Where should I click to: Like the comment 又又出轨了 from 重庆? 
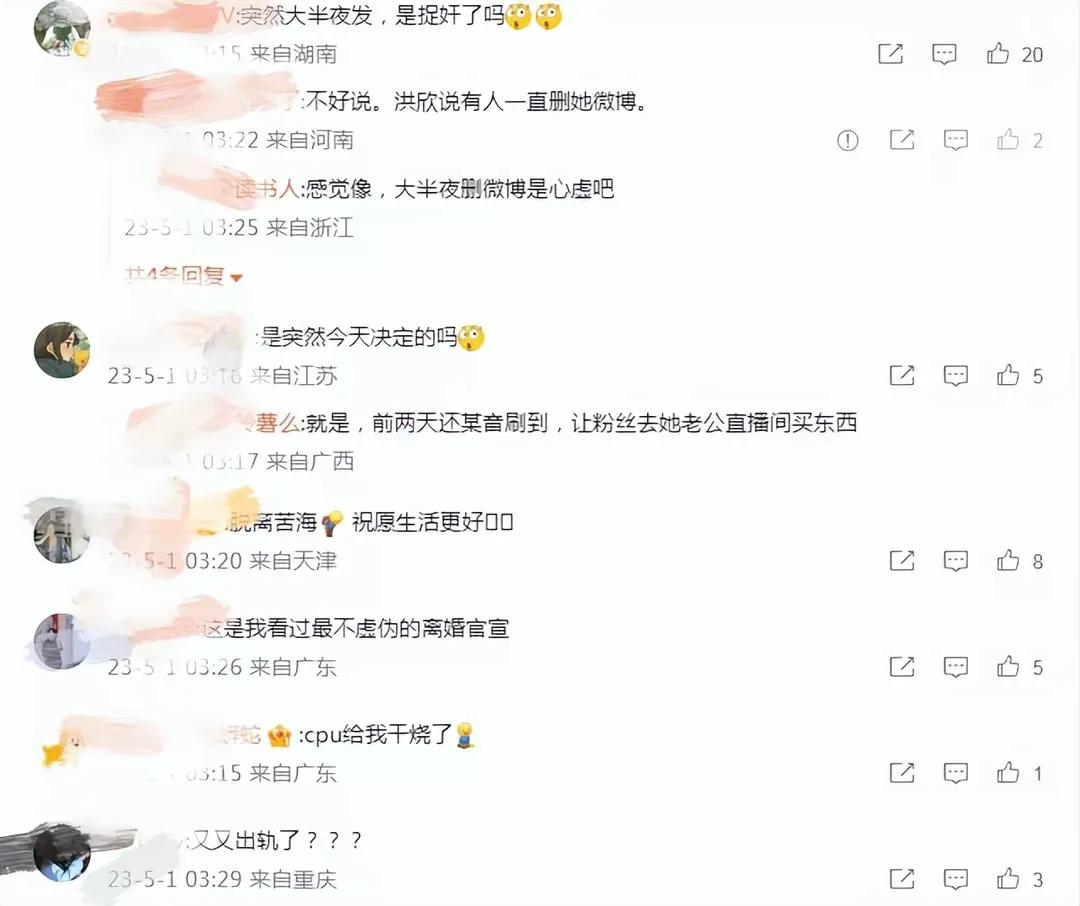(x=1008, y=879)
